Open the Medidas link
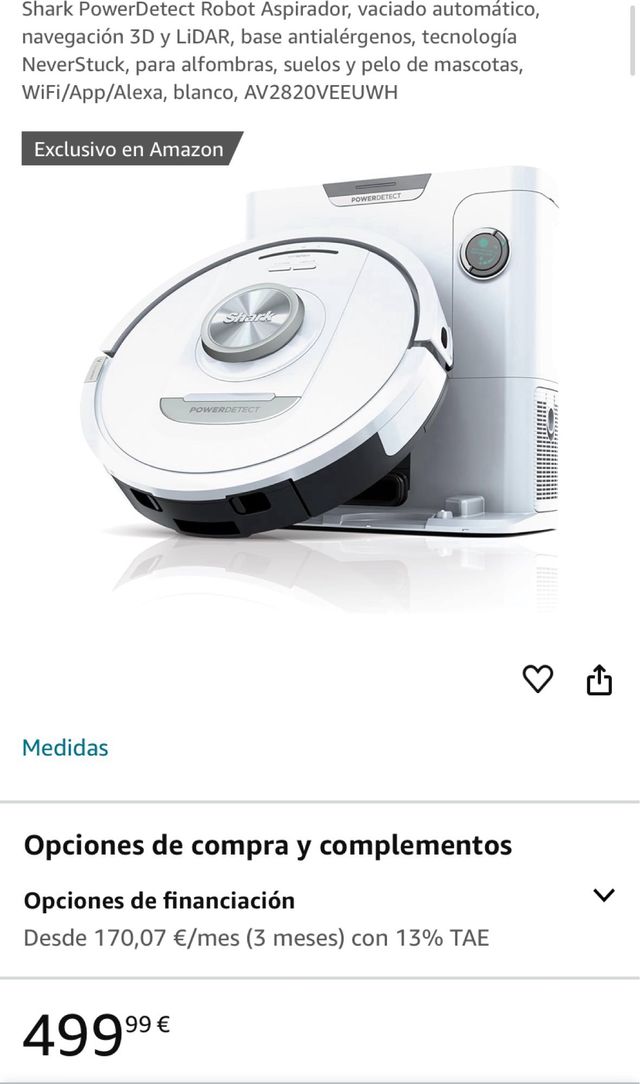Viewport: 640px width, 1084px height. [65, 747]
